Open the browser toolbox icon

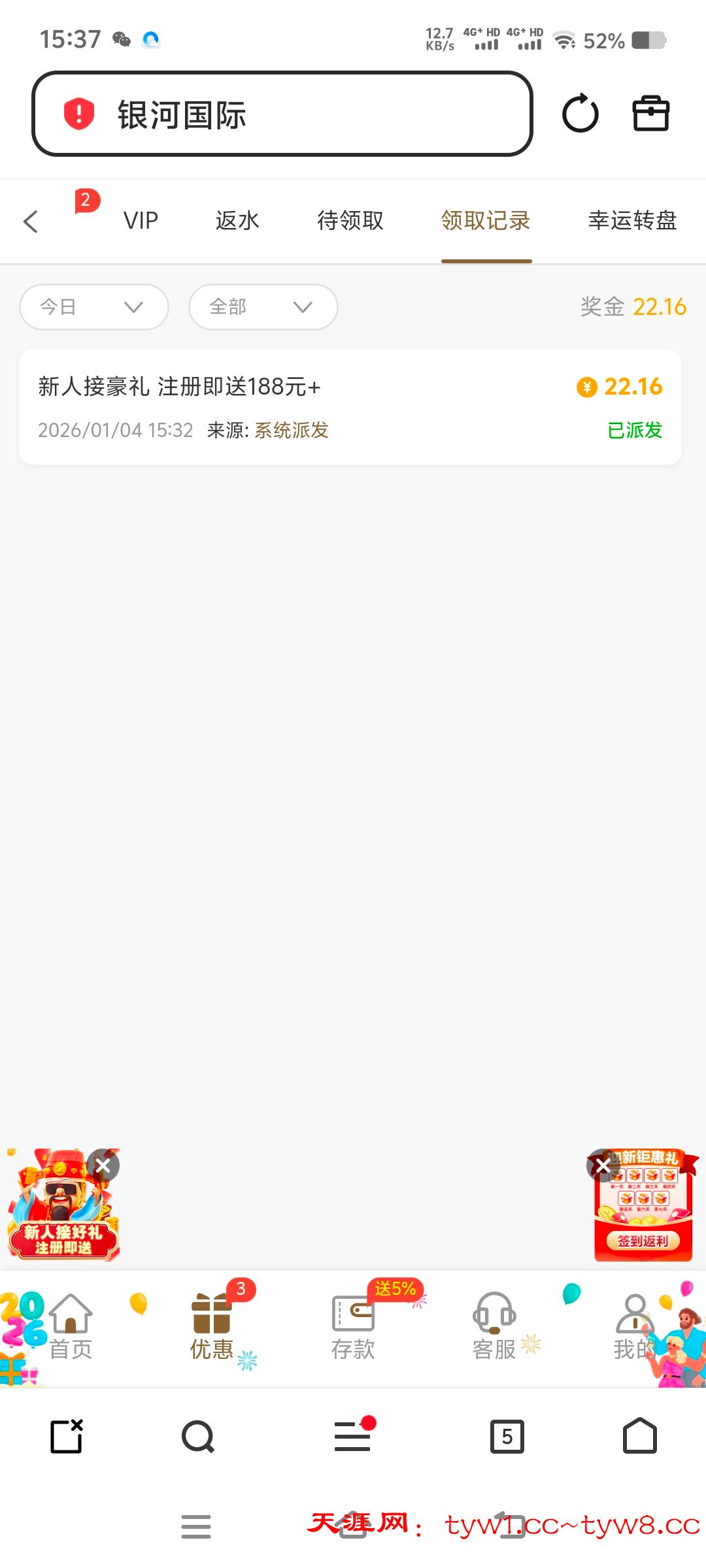[x=650, y=114]
